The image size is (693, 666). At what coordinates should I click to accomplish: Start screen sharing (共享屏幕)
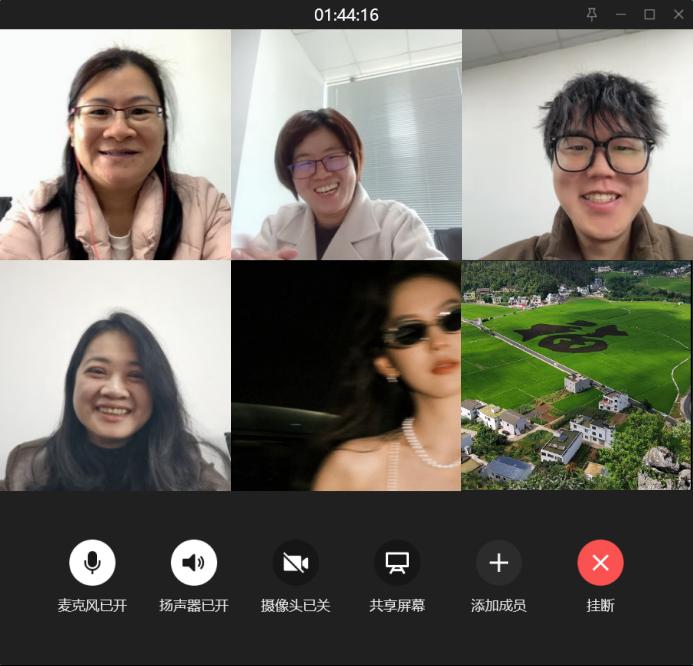pos(397,563)
